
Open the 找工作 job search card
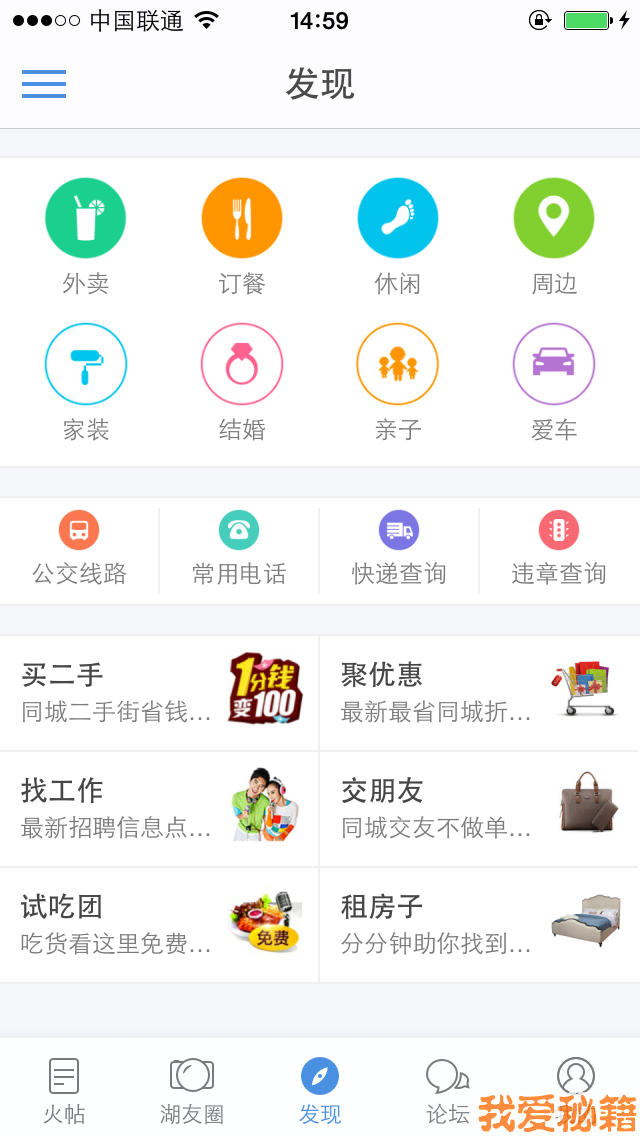(x=160, y=808)
